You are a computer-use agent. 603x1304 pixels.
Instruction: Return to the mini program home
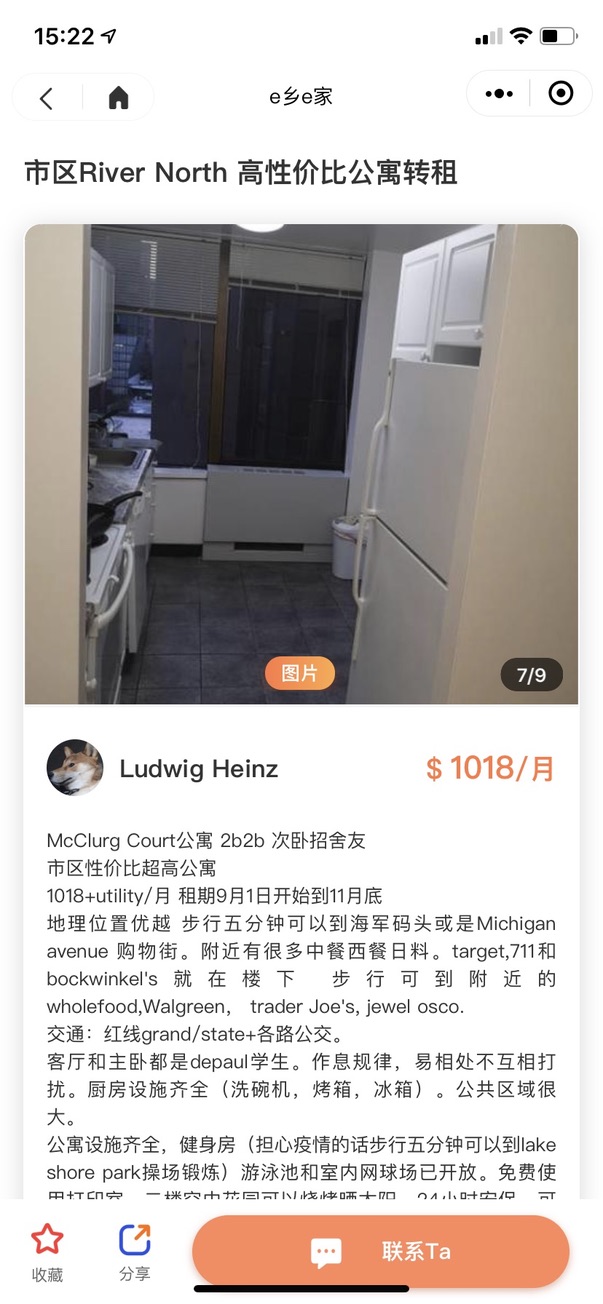[x=119, y=97]
